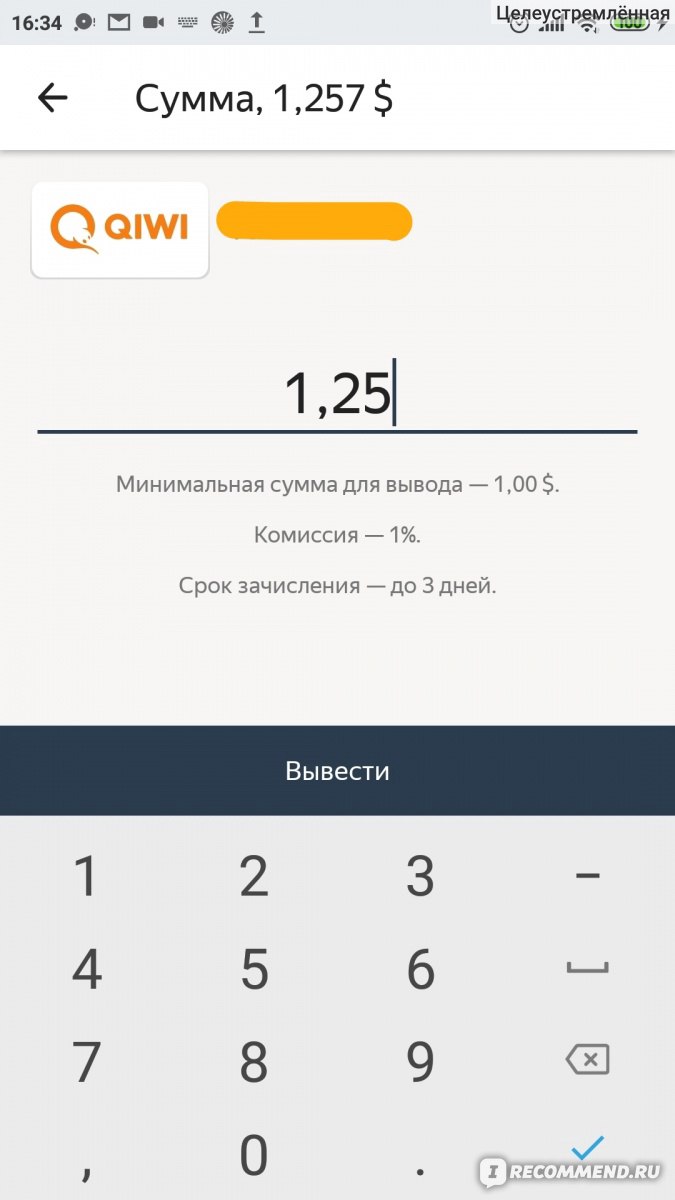Enter digit 5 on the numeric keypad

(x=254, y=969)
